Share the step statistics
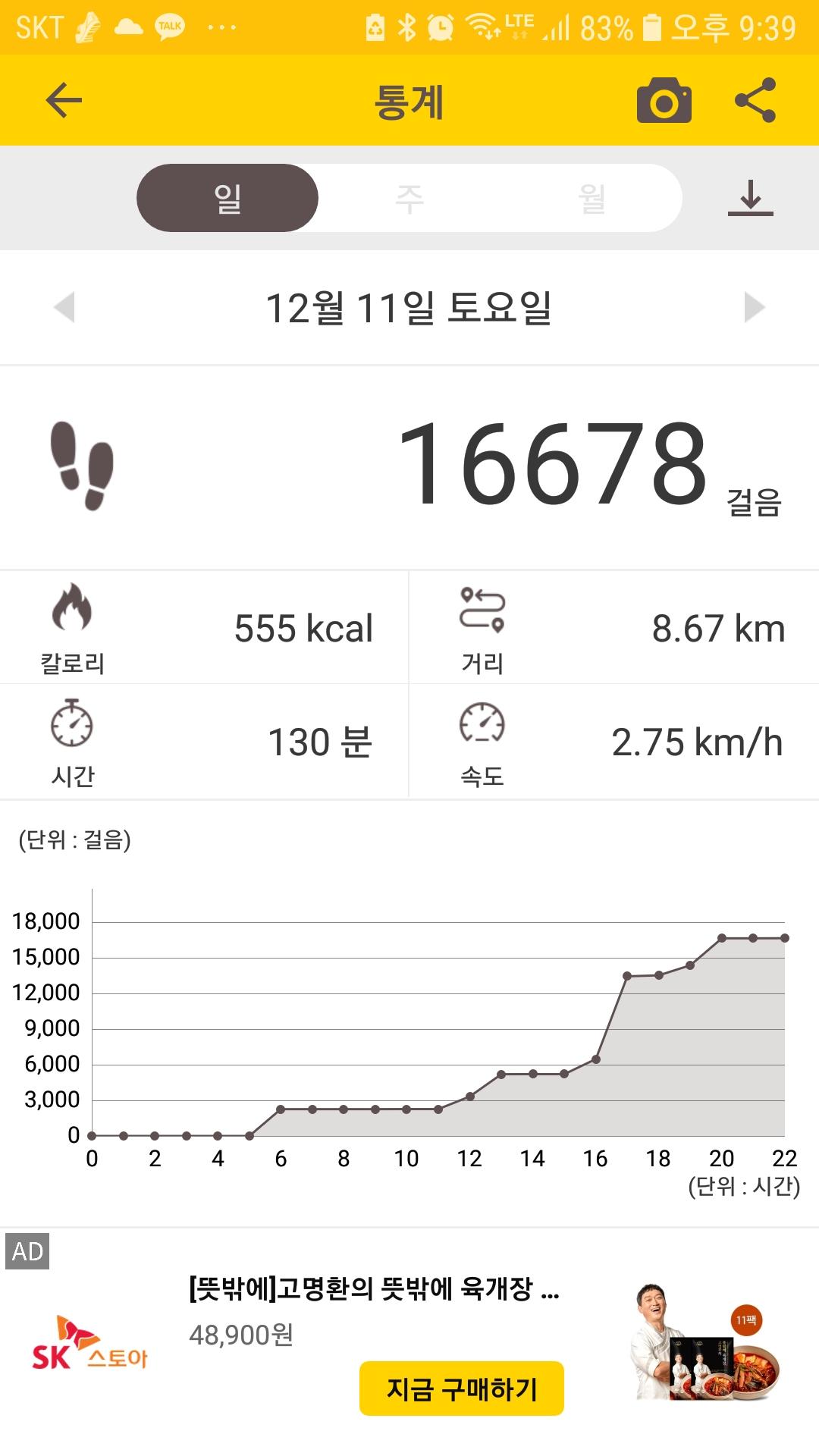This screenshot has width=819, height=1456. [x=755, y=101]
